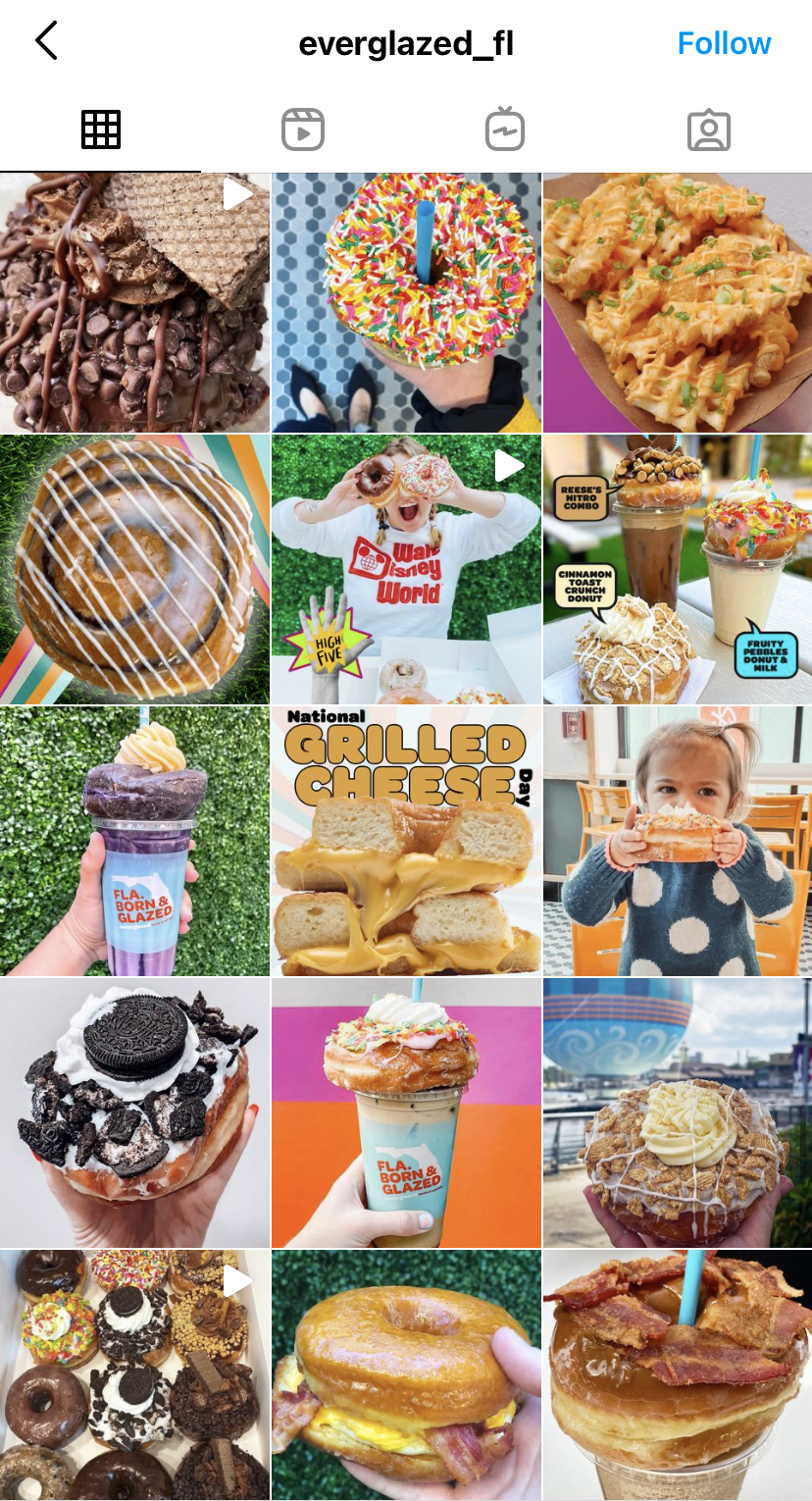Open the rainbow sprinkle donut post
812x1501 pixels.
click(x=406, y=303)
